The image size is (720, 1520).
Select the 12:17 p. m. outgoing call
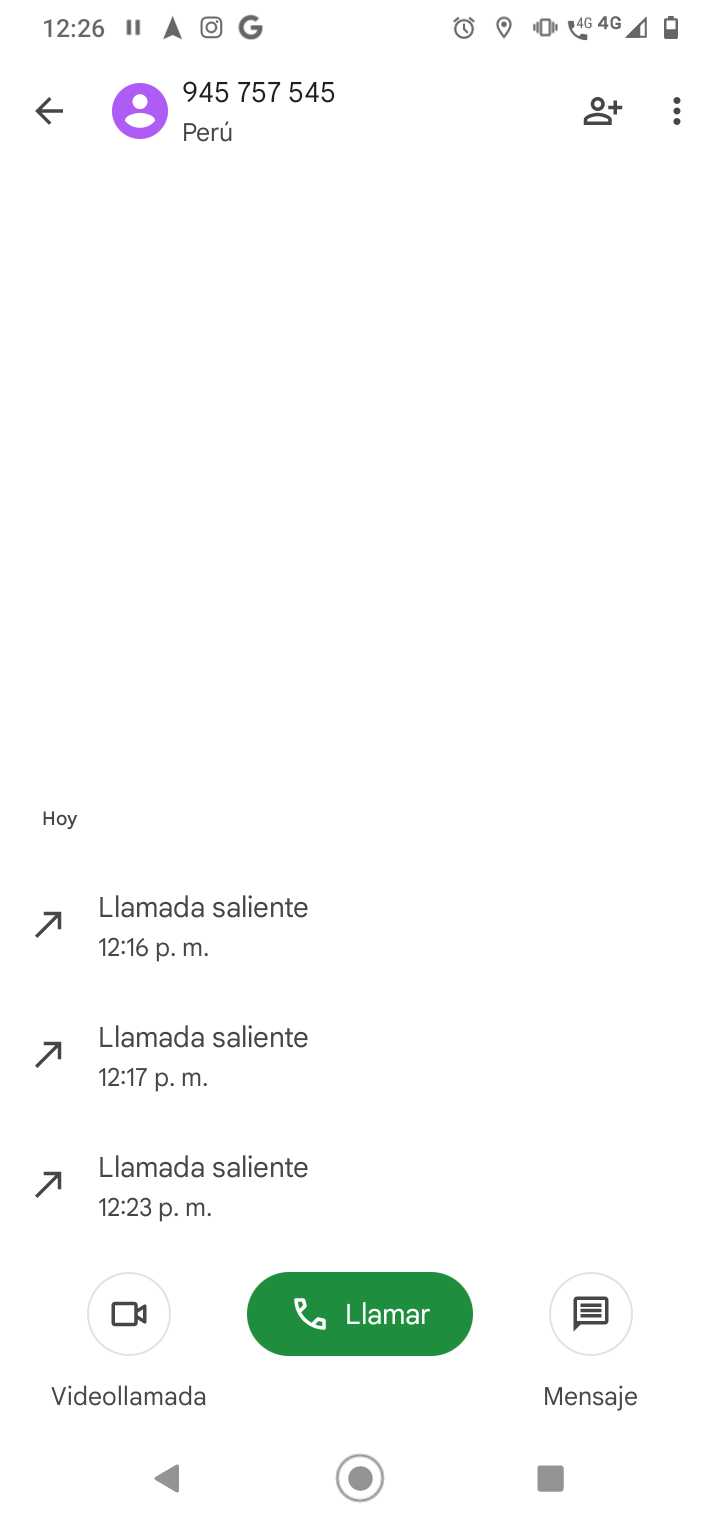[203, 1056]
